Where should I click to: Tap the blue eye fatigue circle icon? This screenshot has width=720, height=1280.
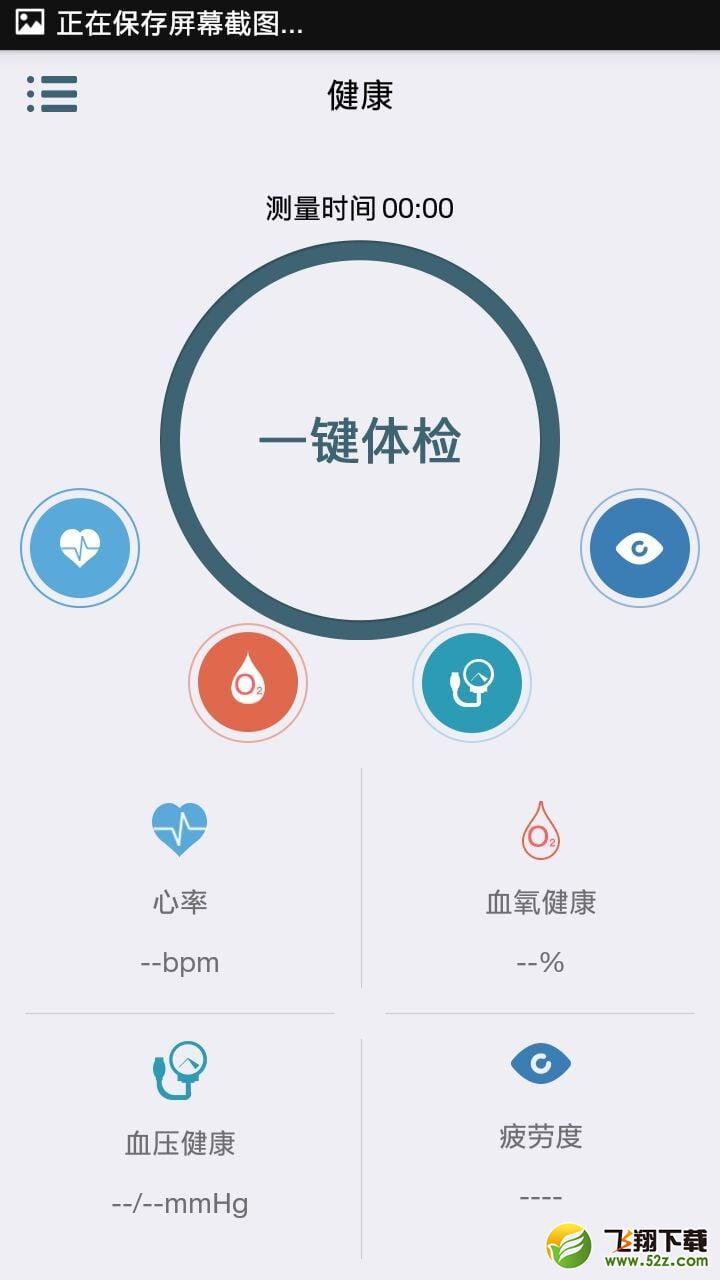pos(640,548)
